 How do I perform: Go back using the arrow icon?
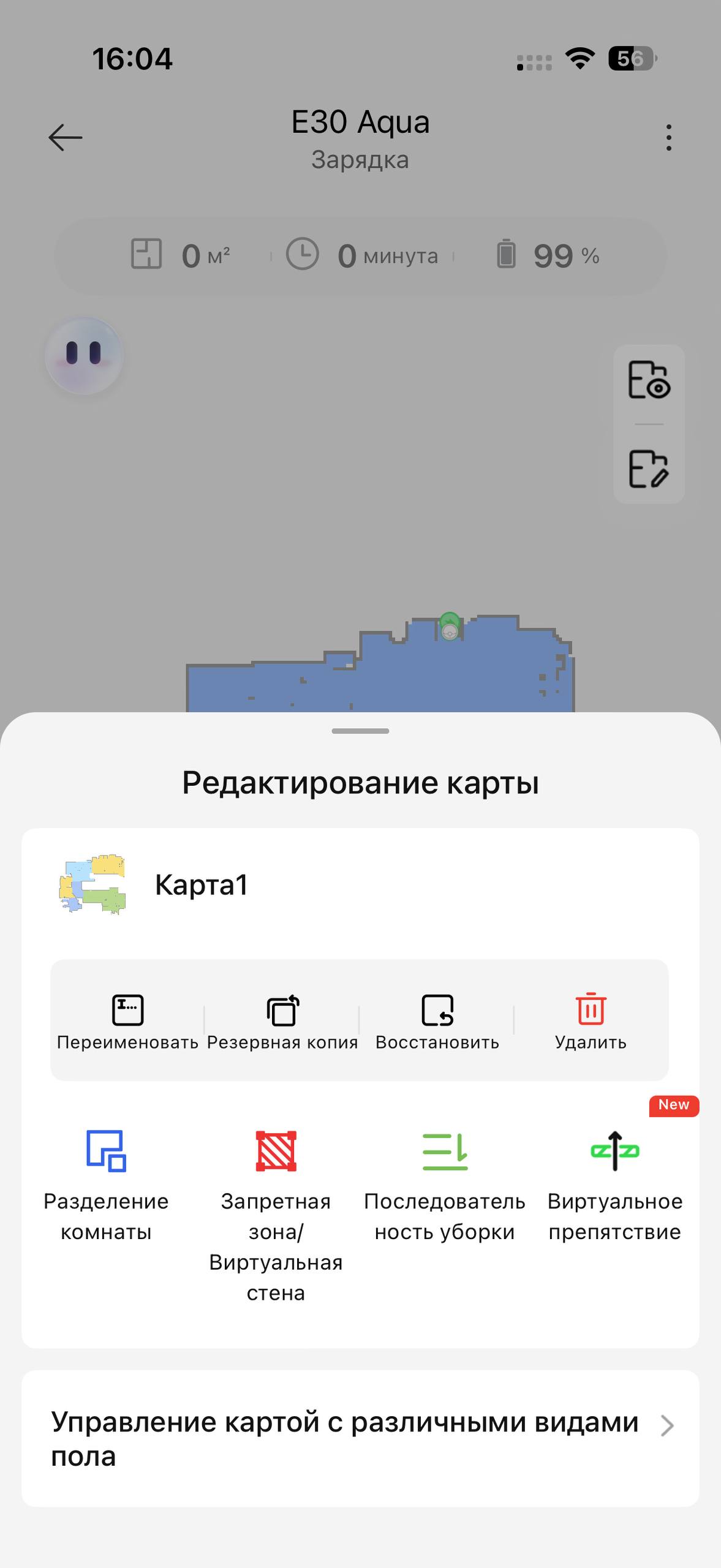click(x=66, y=137)
